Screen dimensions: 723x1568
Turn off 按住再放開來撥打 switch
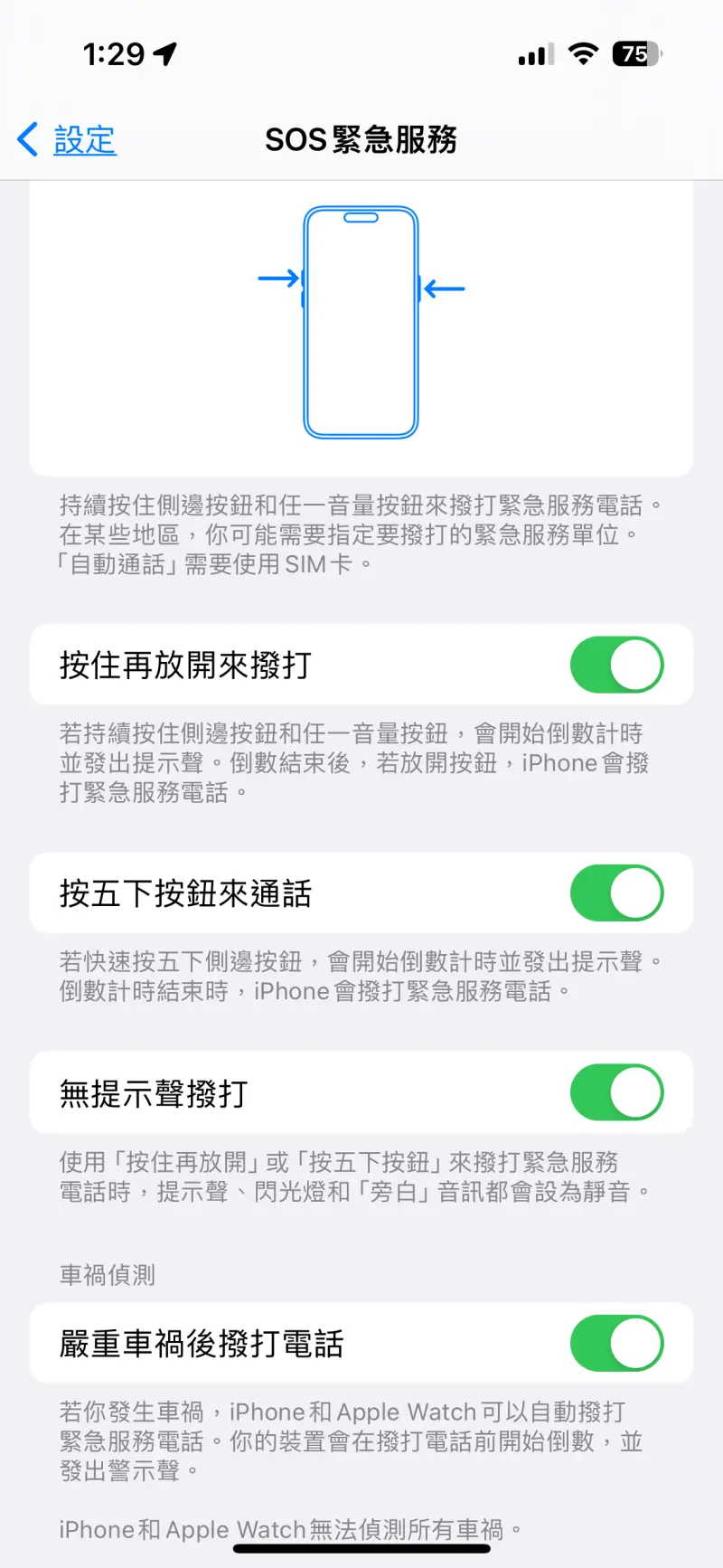click(x=617, y=665)
